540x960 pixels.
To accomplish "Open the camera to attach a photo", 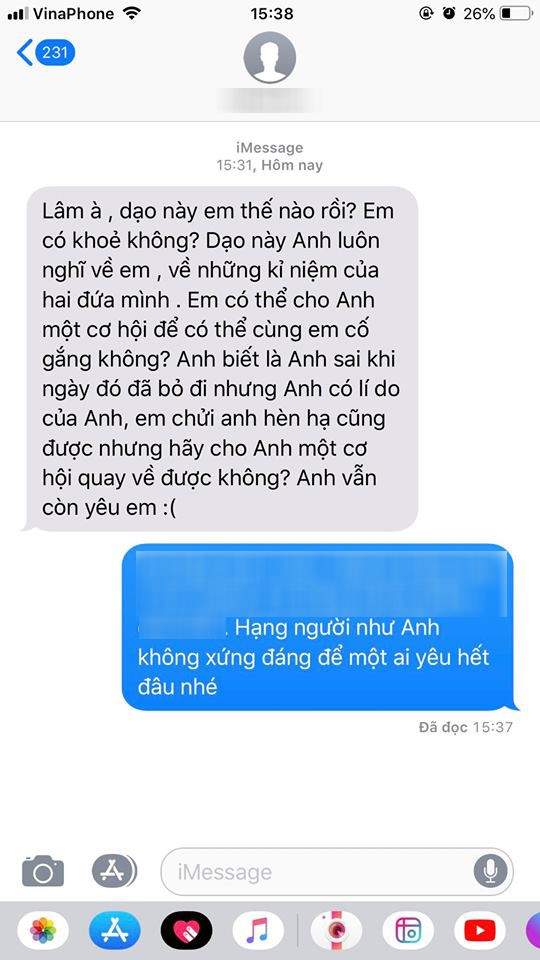I will tap(43, 871).
